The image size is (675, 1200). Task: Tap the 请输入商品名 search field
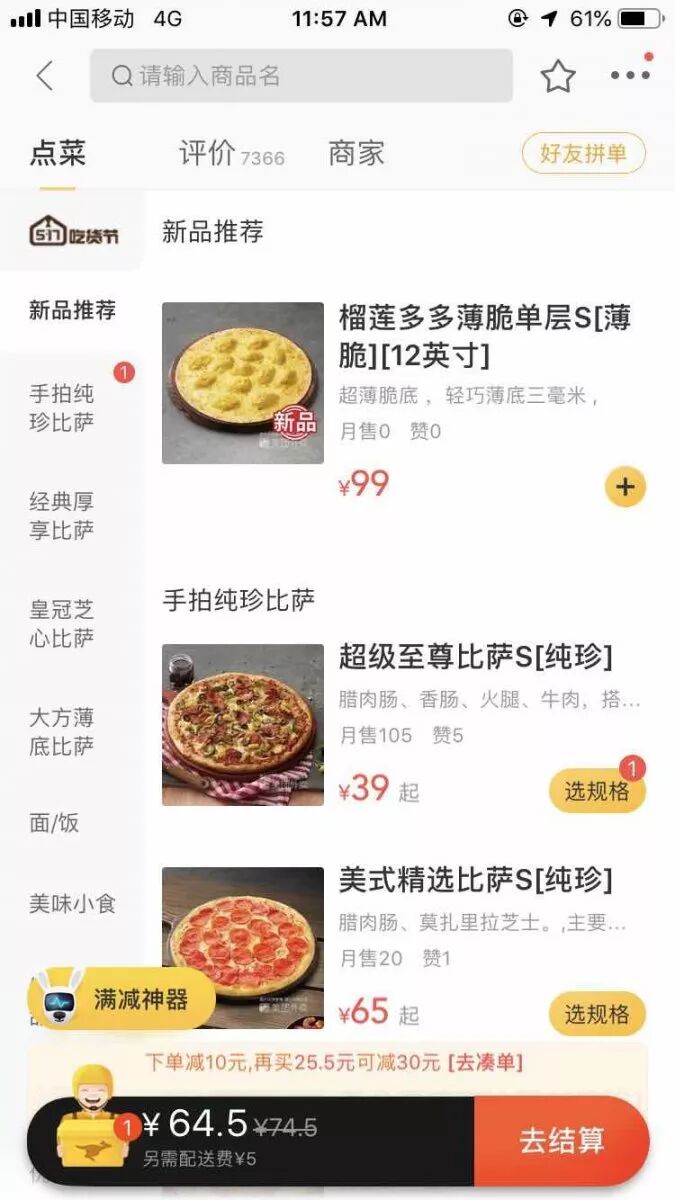coord(300,76)
